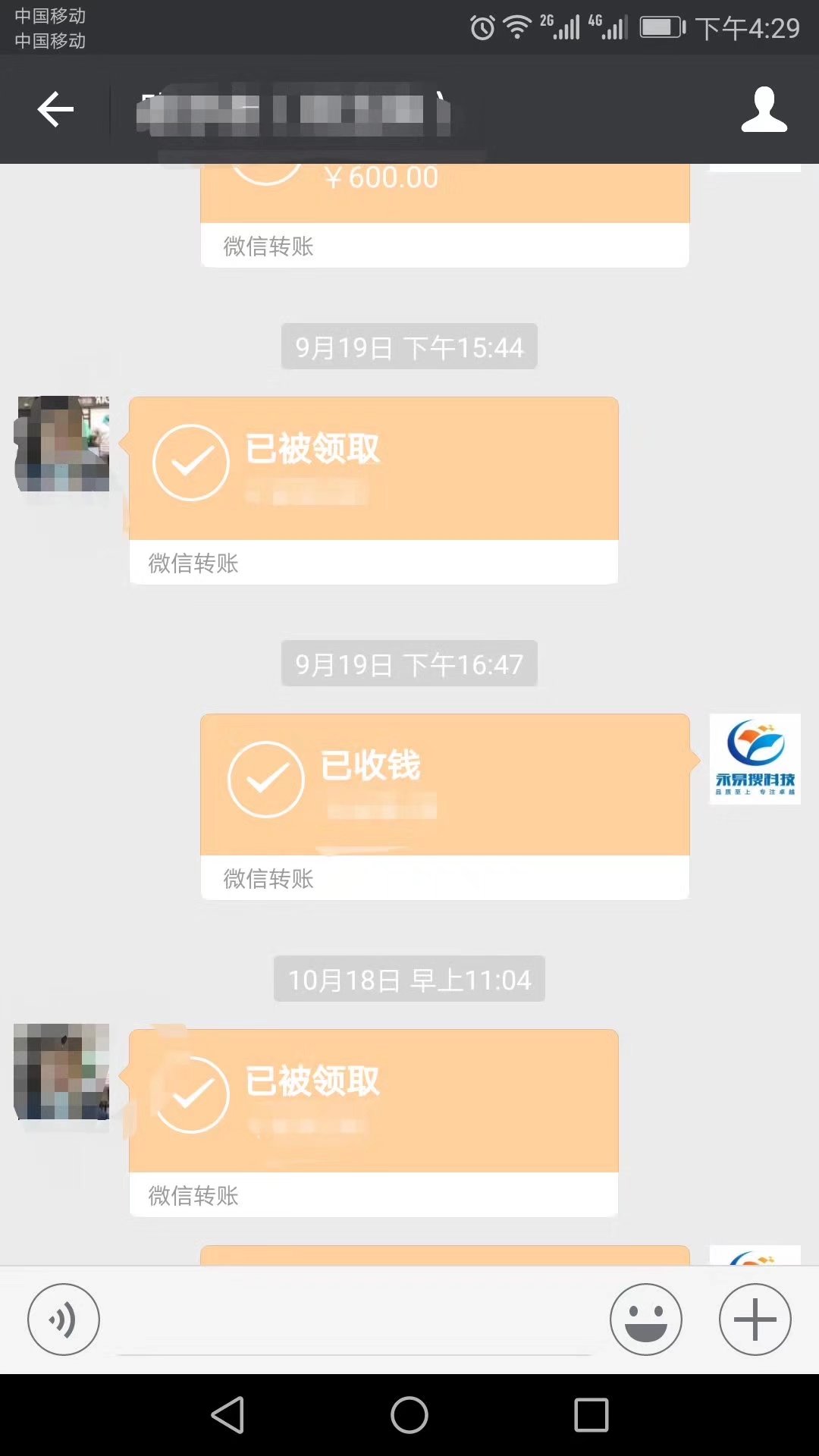Open the ¥600.00 微信转账 card
This screenshot has width=819, height=1456.
tap(444, 212)
